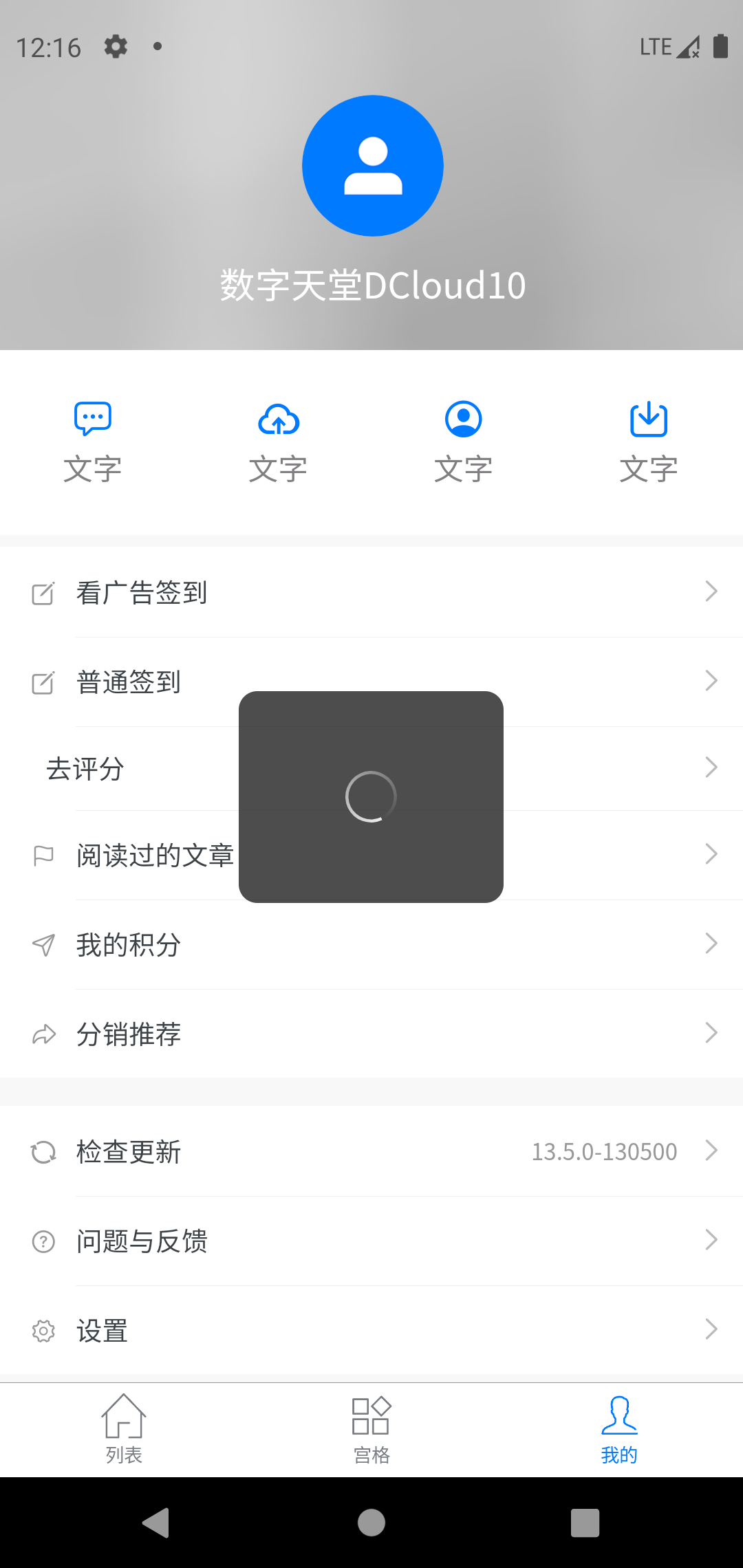
Task: Tap the person circle 文字 icon
Action: point(464,419)
